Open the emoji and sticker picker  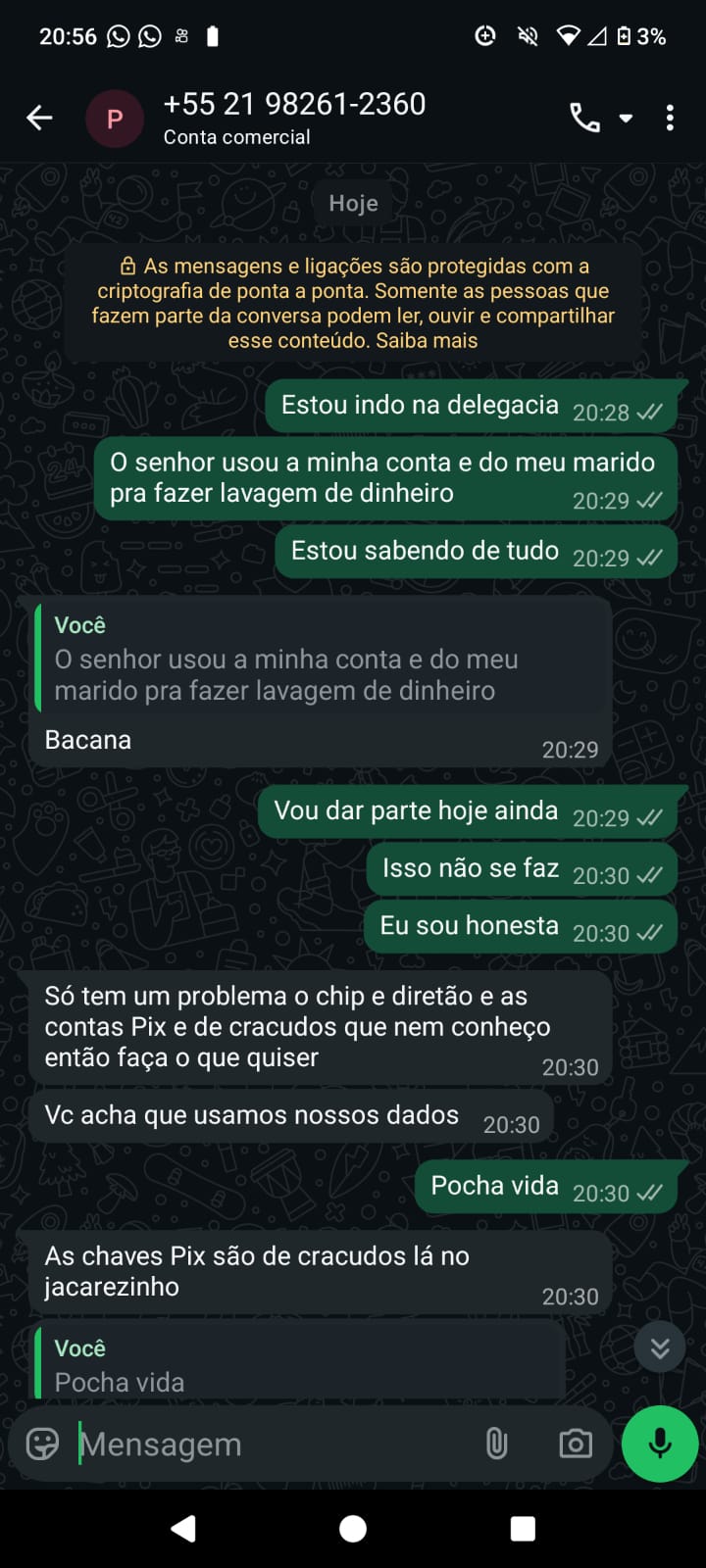pyautogui.click(x=42, y=1444)
